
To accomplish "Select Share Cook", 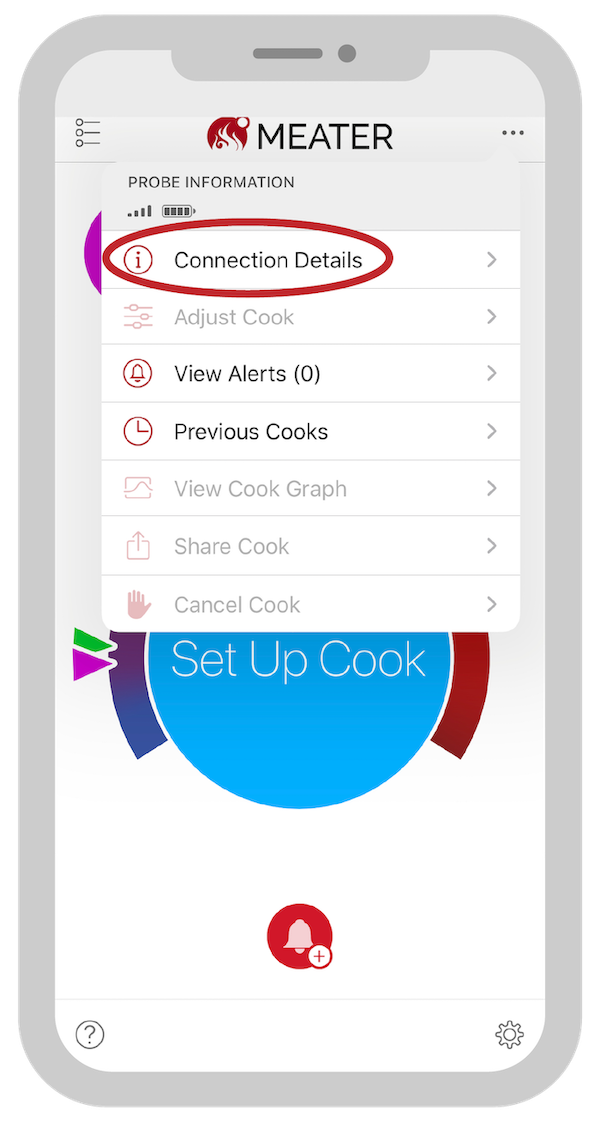I will coord(231,547).
